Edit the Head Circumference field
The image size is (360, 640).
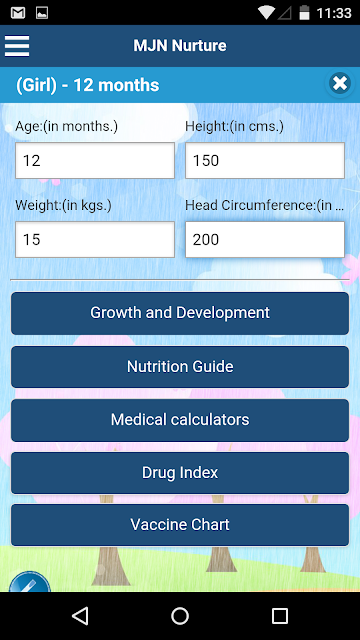[265, 240]
